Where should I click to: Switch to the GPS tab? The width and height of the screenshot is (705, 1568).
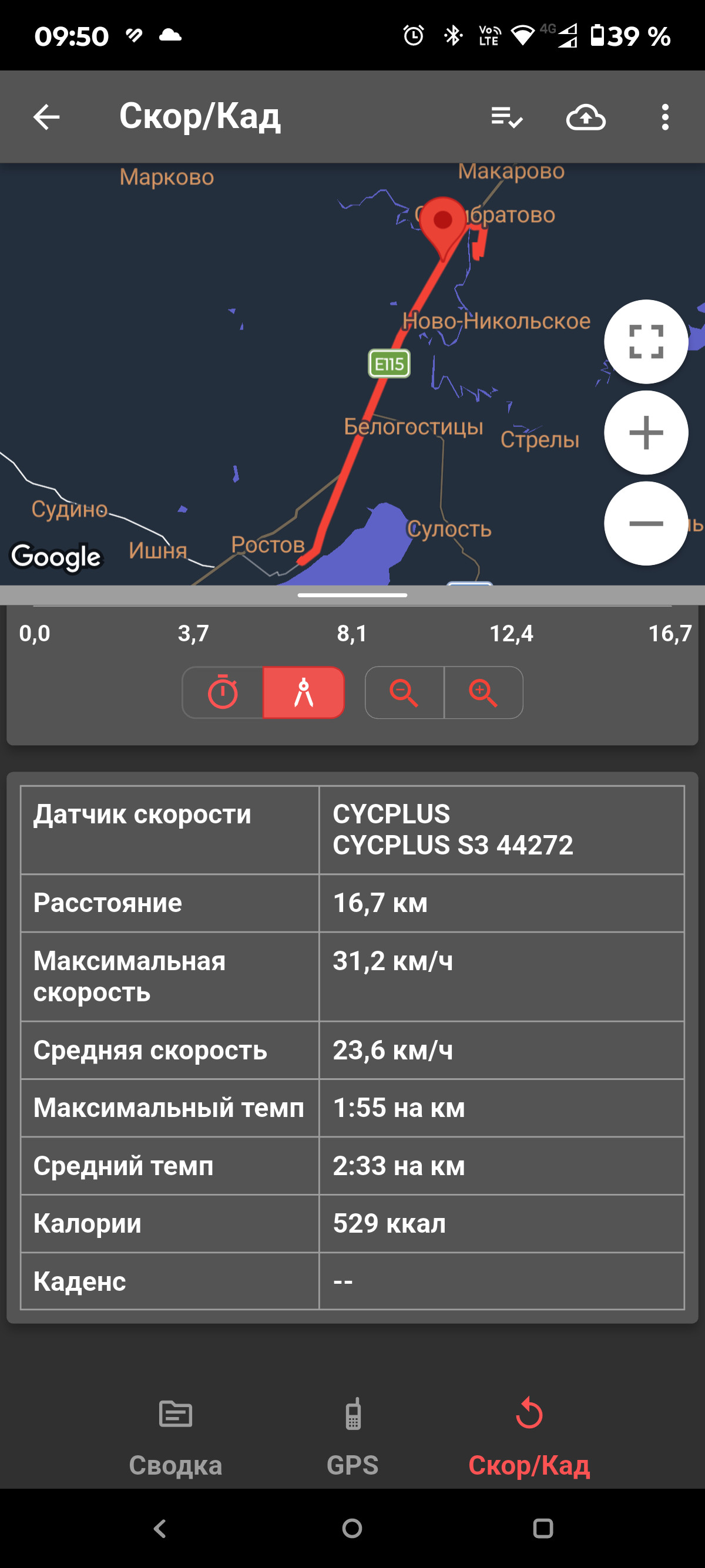point(352,1438)
